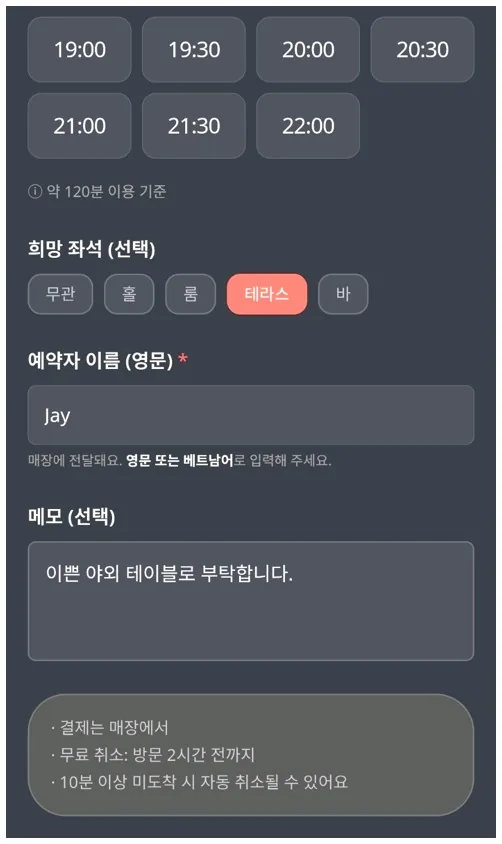Choose the 19:30 reservation time
This screenshot has height=844, width=502.
click(194, 50)
